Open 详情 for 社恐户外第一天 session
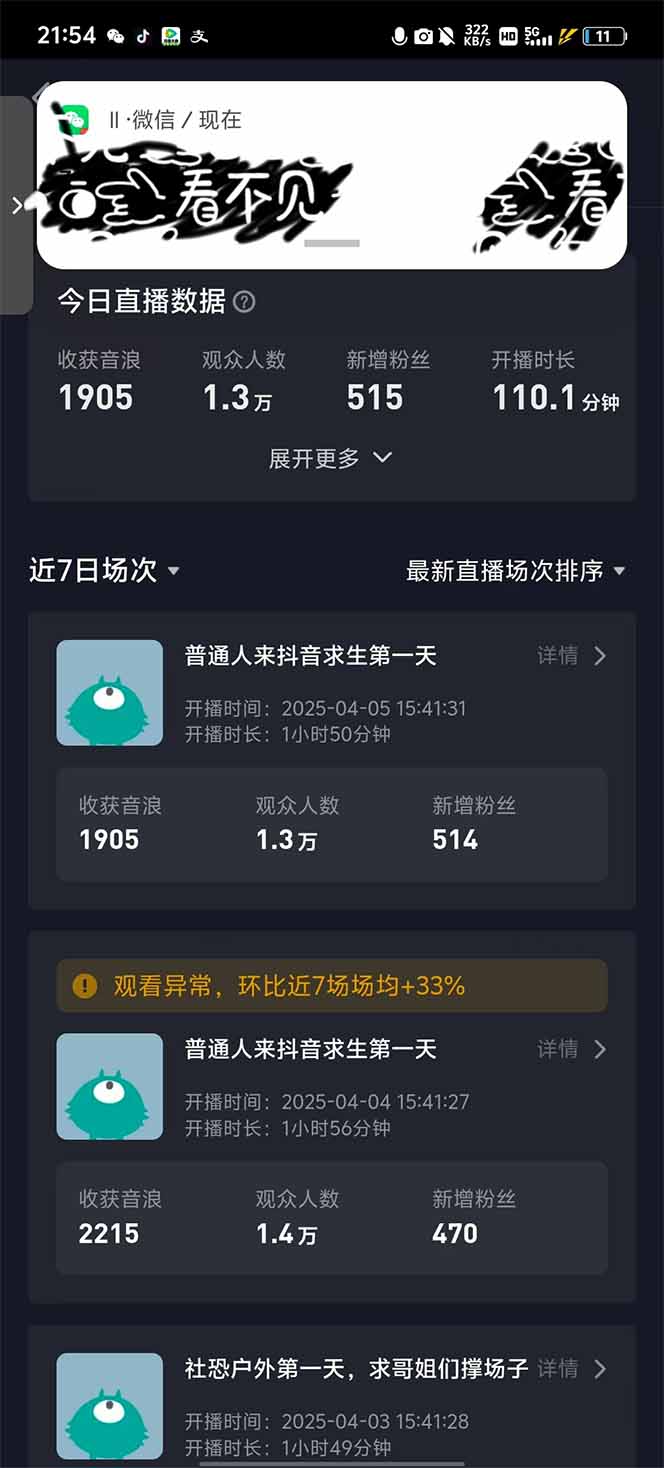 coord(572,1369)
